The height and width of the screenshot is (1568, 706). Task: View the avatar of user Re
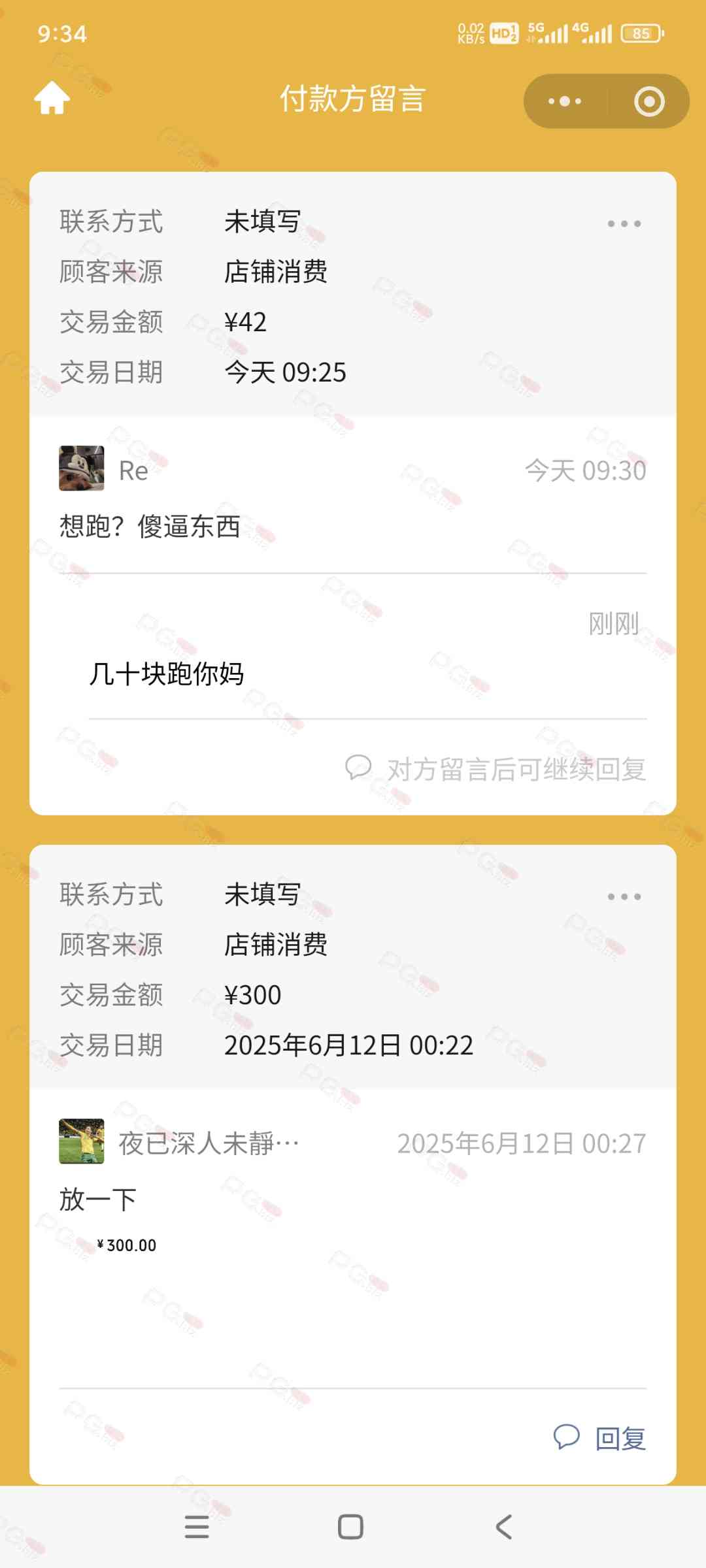pyautogui.click(x=82, y=468)
